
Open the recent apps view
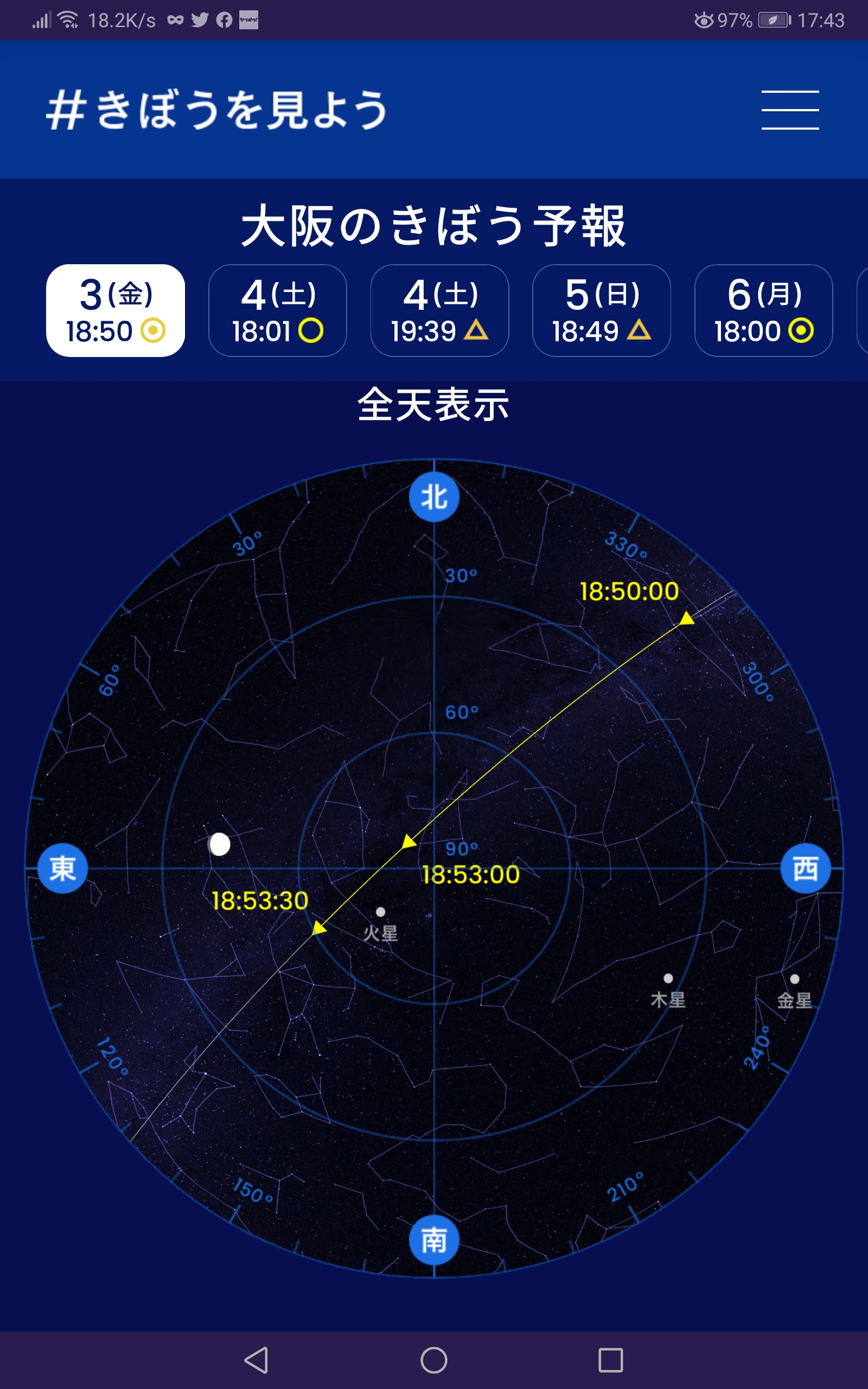(611, 1360)
